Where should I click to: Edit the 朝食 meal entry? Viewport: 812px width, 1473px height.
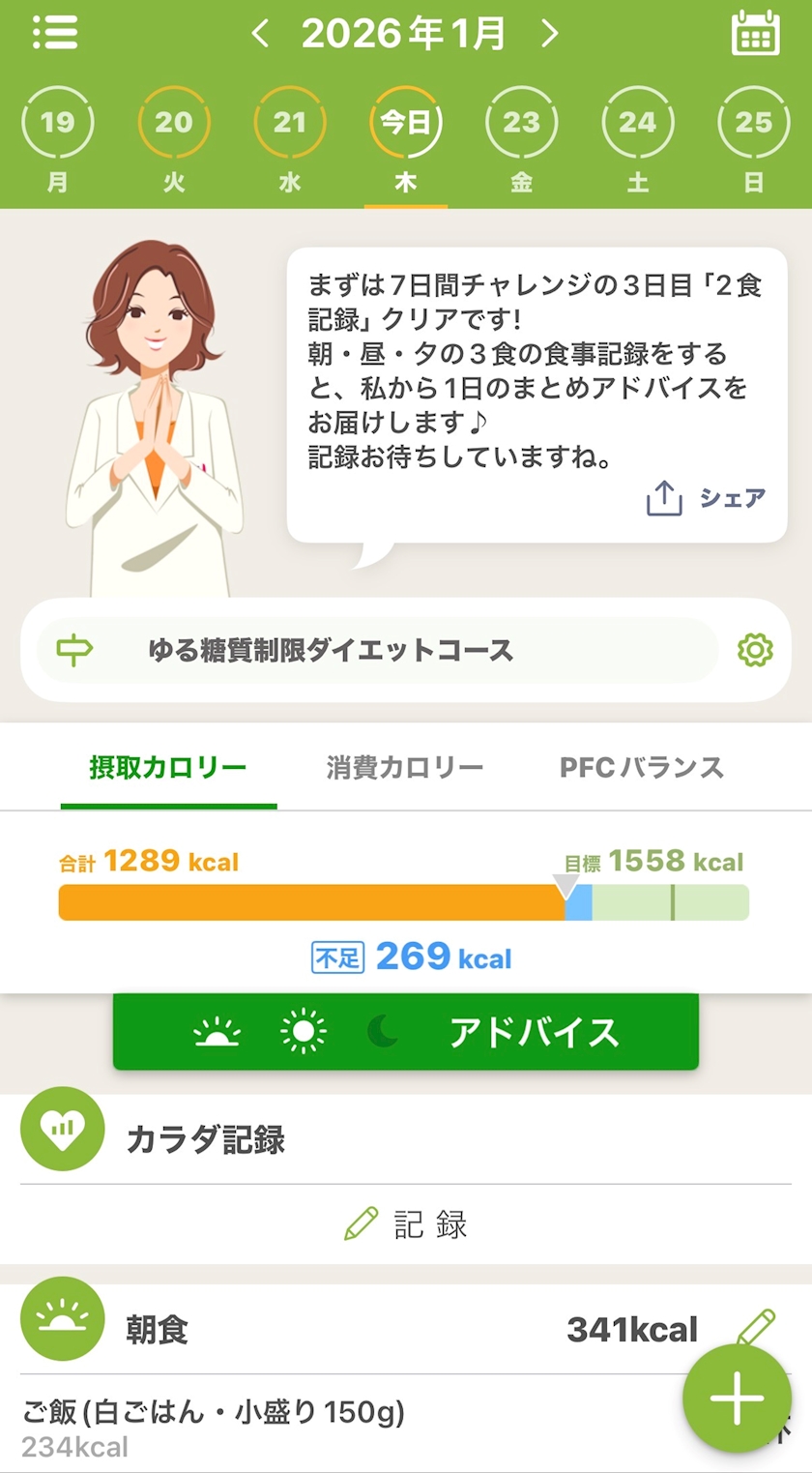coord(754,1327)
